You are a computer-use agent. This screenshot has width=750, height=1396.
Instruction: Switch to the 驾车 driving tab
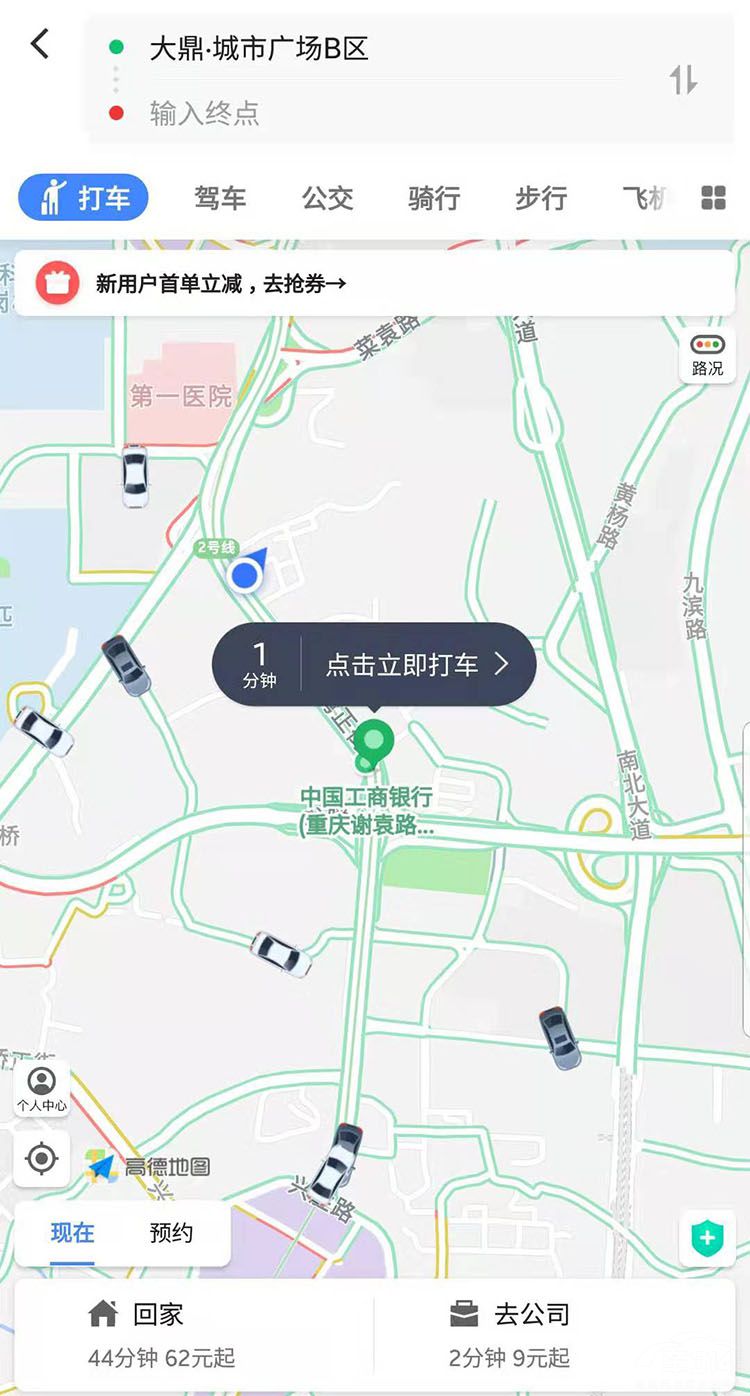[220, 198]
